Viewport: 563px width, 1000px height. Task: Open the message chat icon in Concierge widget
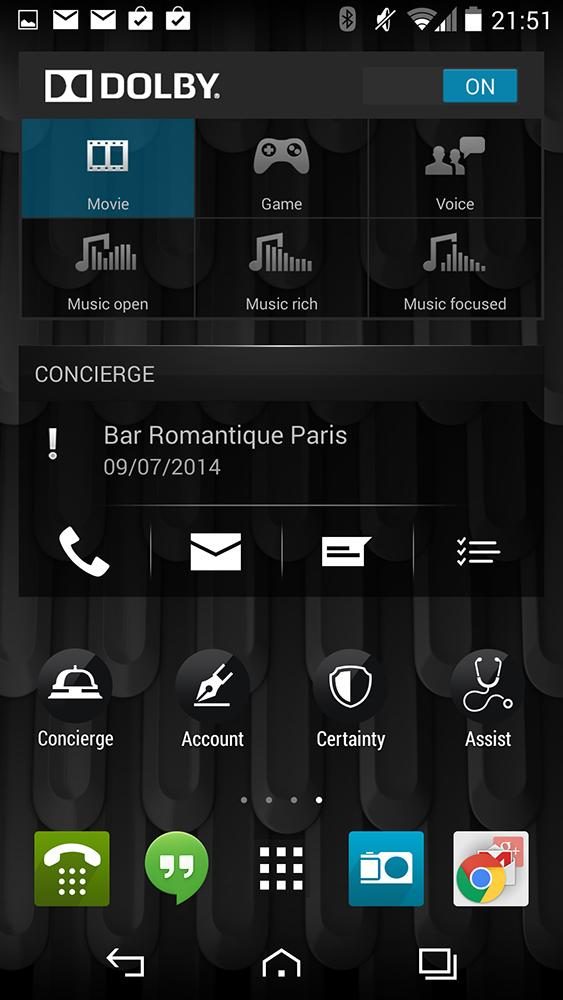(x=347, y=551)
